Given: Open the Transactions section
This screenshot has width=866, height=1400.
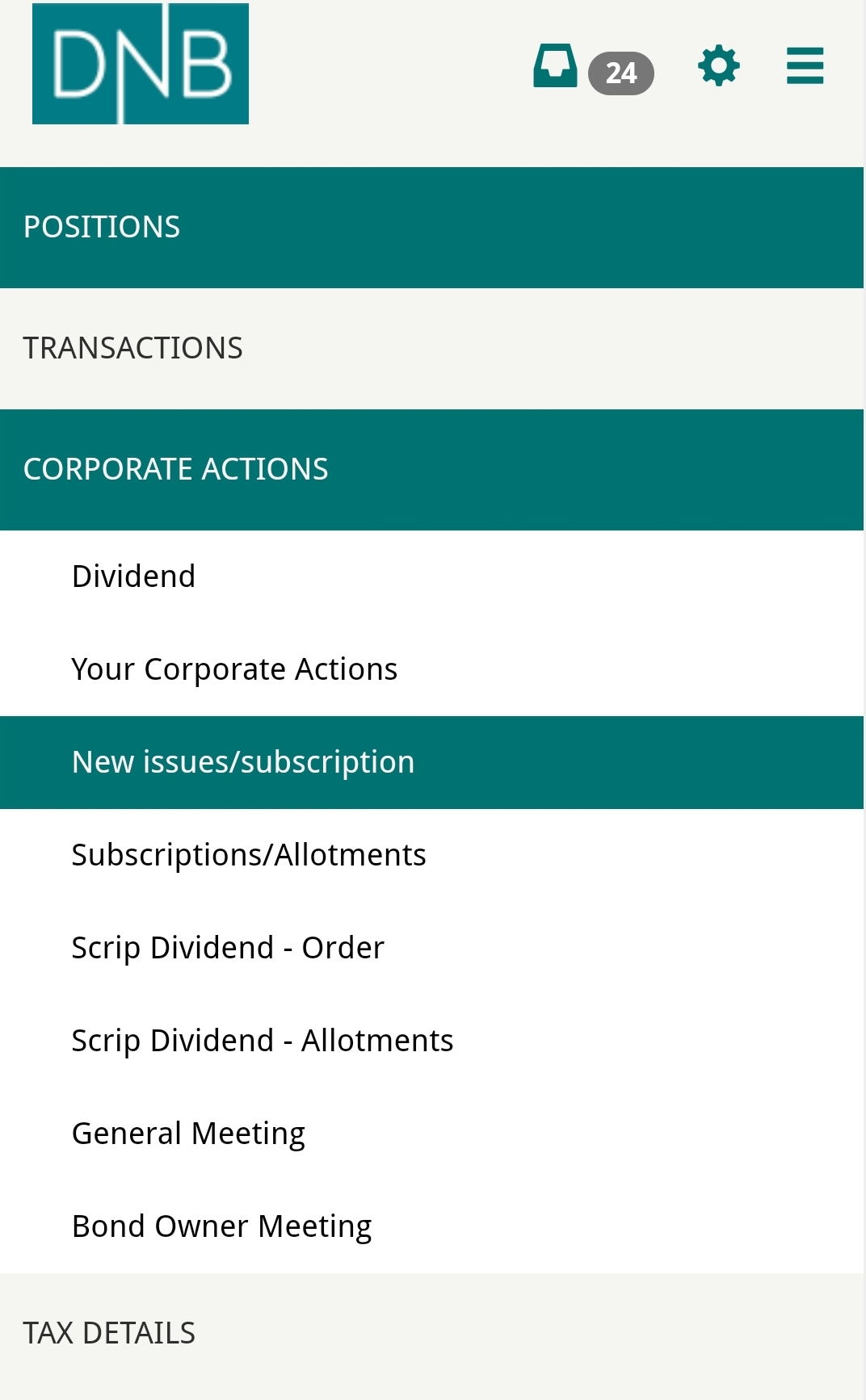Looking at the screenshot, I should tap(432, 349).
